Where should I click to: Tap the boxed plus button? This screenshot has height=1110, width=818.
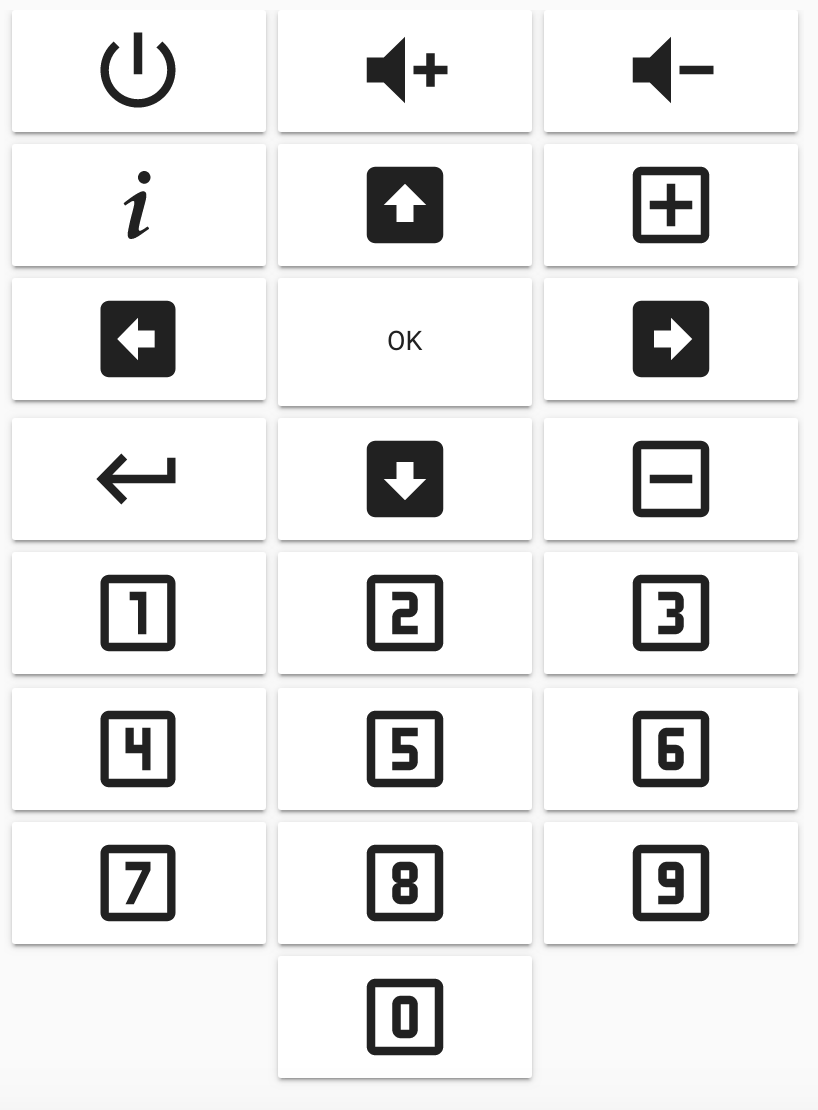671,205
